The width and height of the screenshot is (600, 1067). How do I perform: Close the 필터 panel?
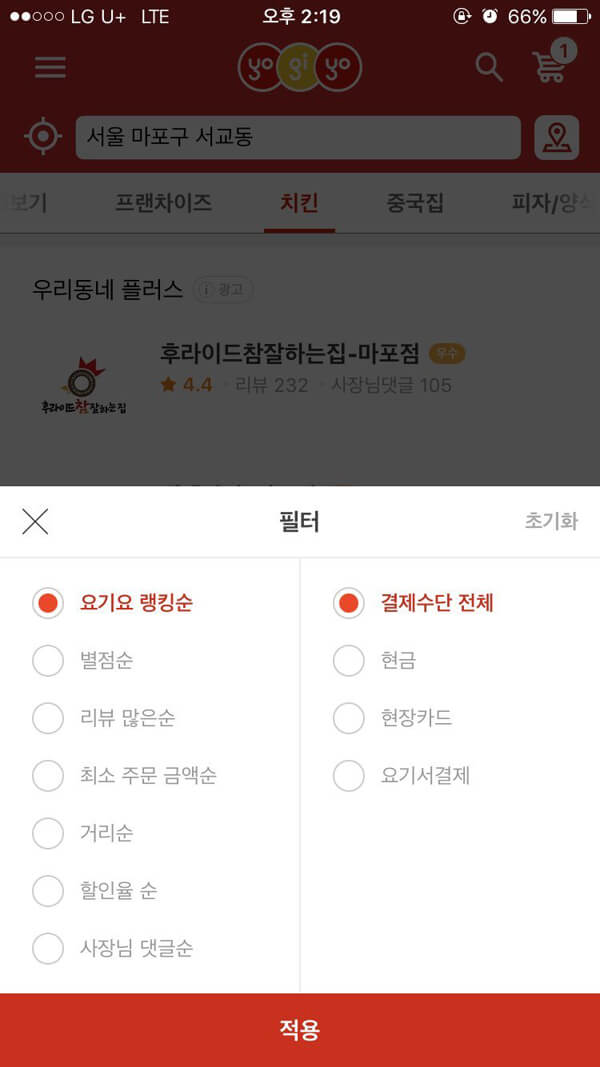tap(35, 522)
